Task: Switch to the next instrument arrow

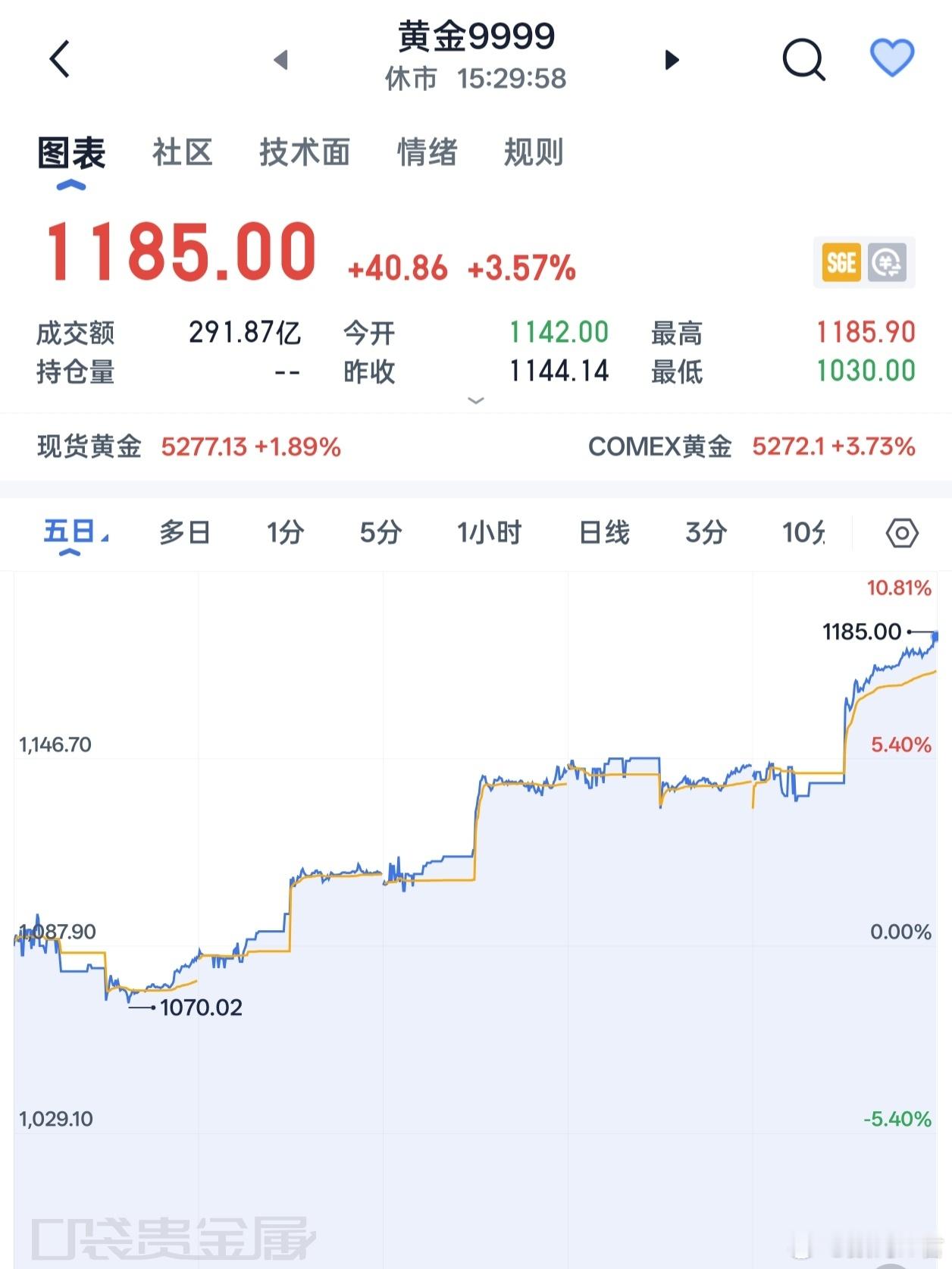Action: [x=672, y=59]
